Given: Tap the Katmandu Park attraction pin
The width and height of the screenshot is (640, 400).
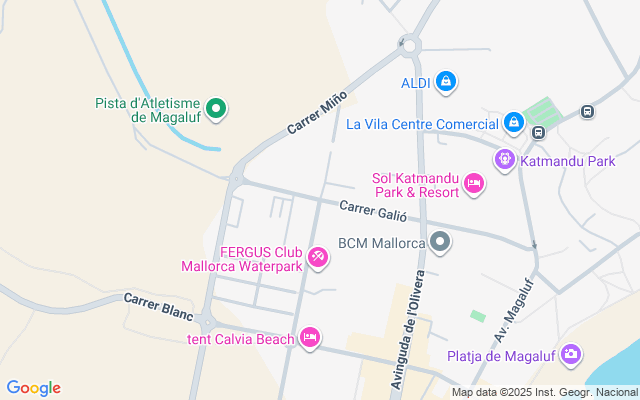Looking at the screenshot, I should point(506,160).
